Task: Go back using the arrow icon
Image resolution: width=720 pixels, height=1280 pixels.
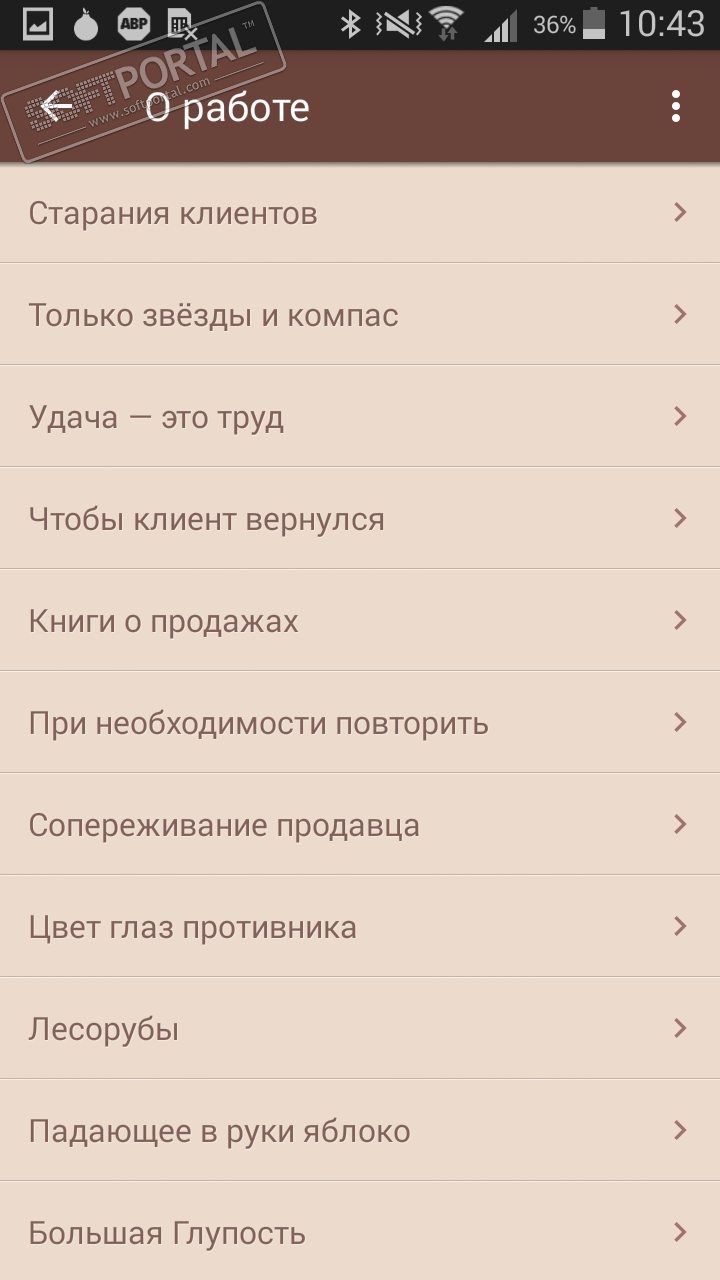Action: [x=58, y=107]
